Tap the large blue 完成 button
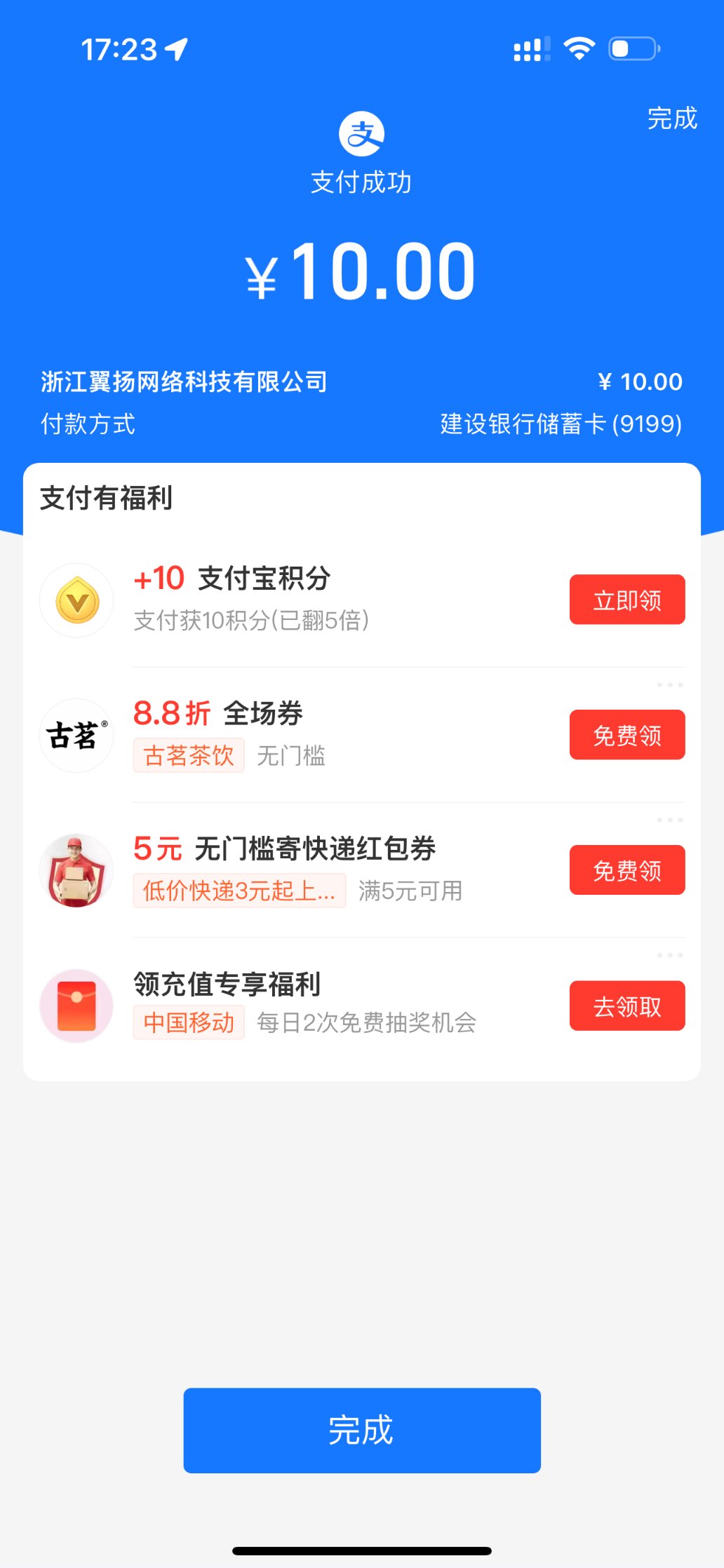 361,1430
